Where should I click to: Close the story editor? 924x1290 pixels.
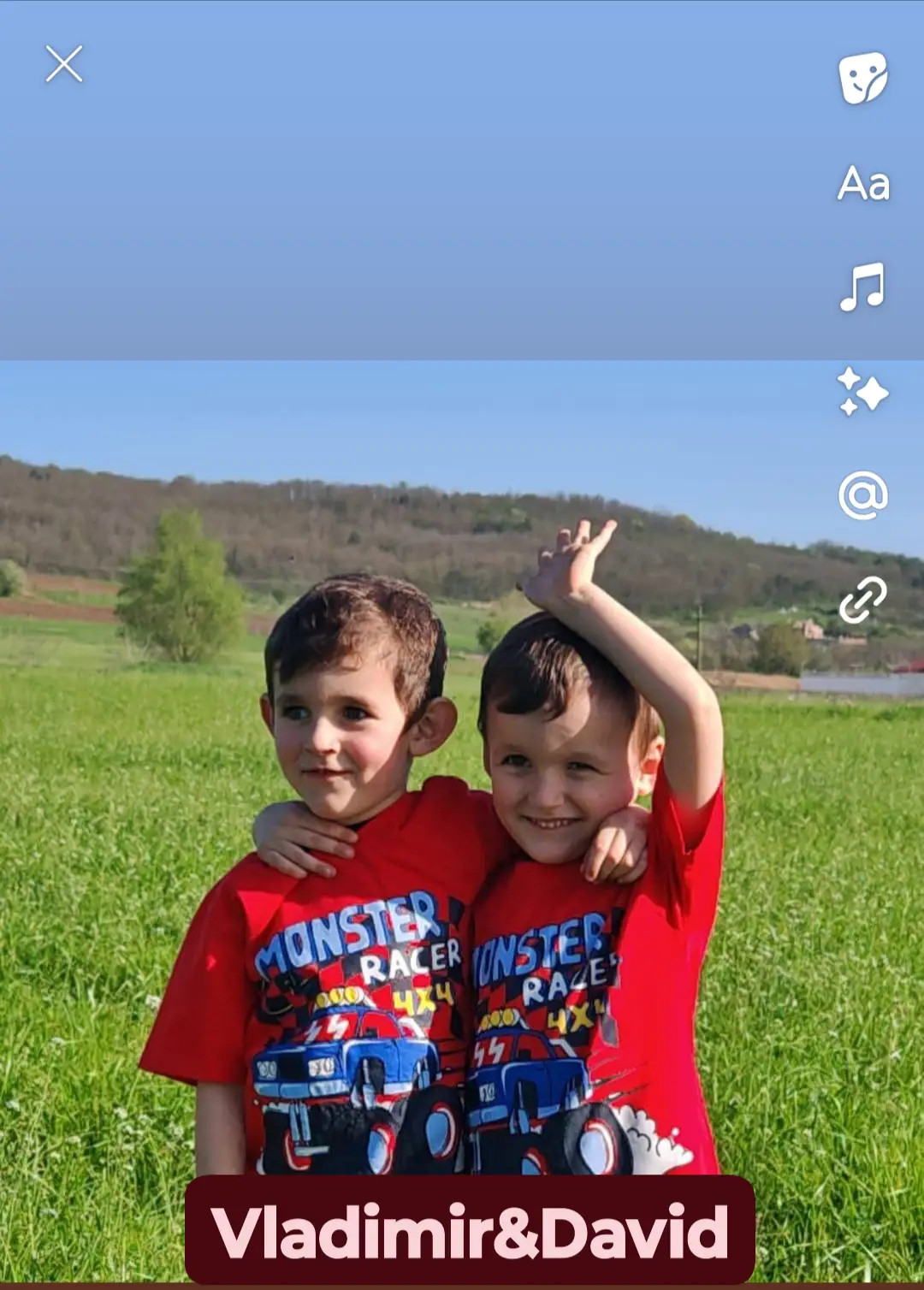coord(64,64)
